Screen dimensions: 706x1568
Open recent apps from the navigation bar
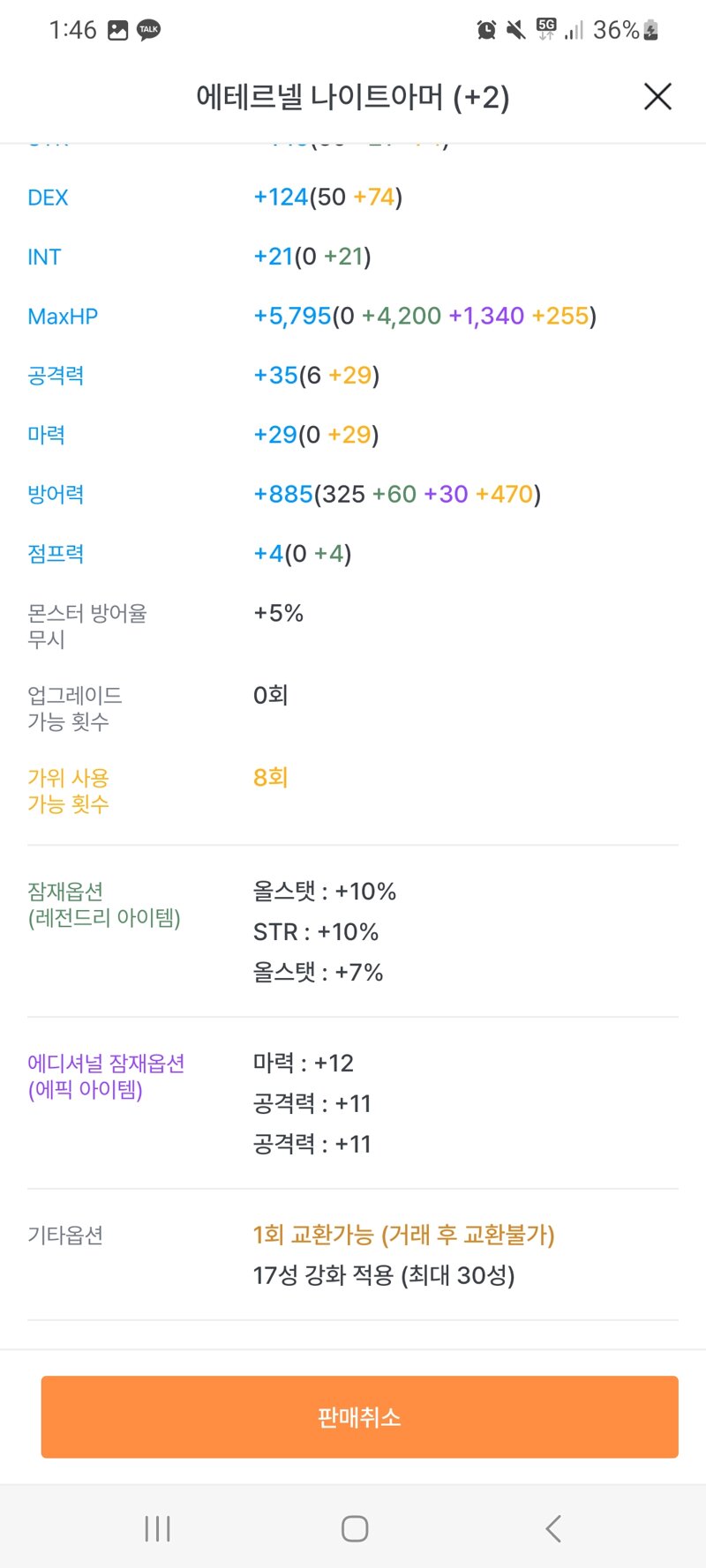pyautogui.click(x=157, y=1528)
